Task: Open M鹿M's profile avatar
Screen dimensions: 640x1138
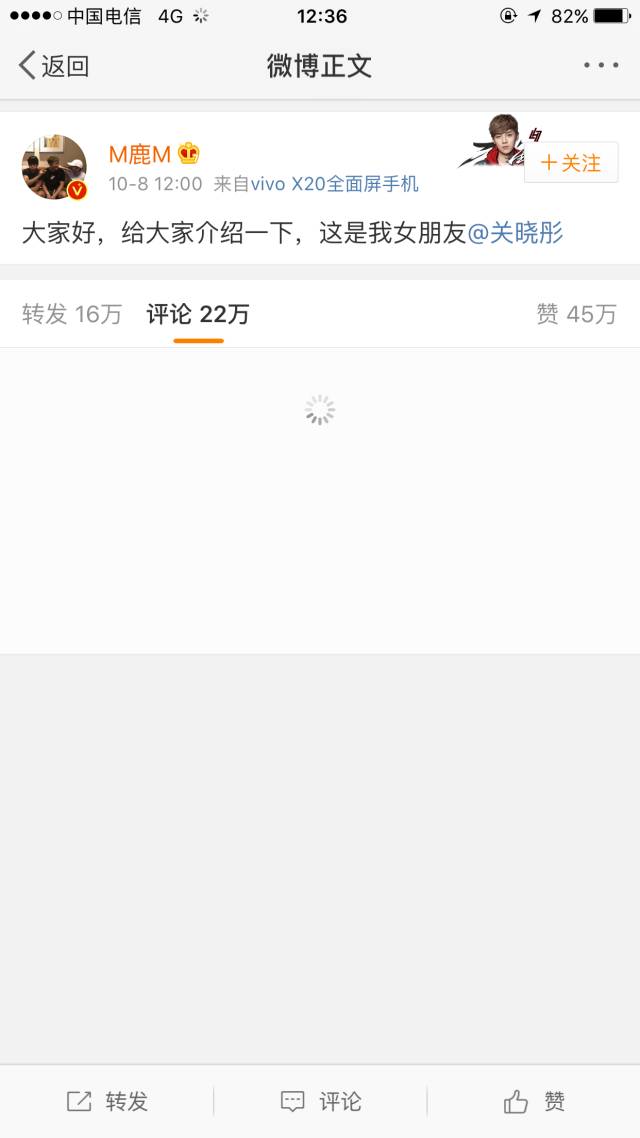Action: [54, 167]
